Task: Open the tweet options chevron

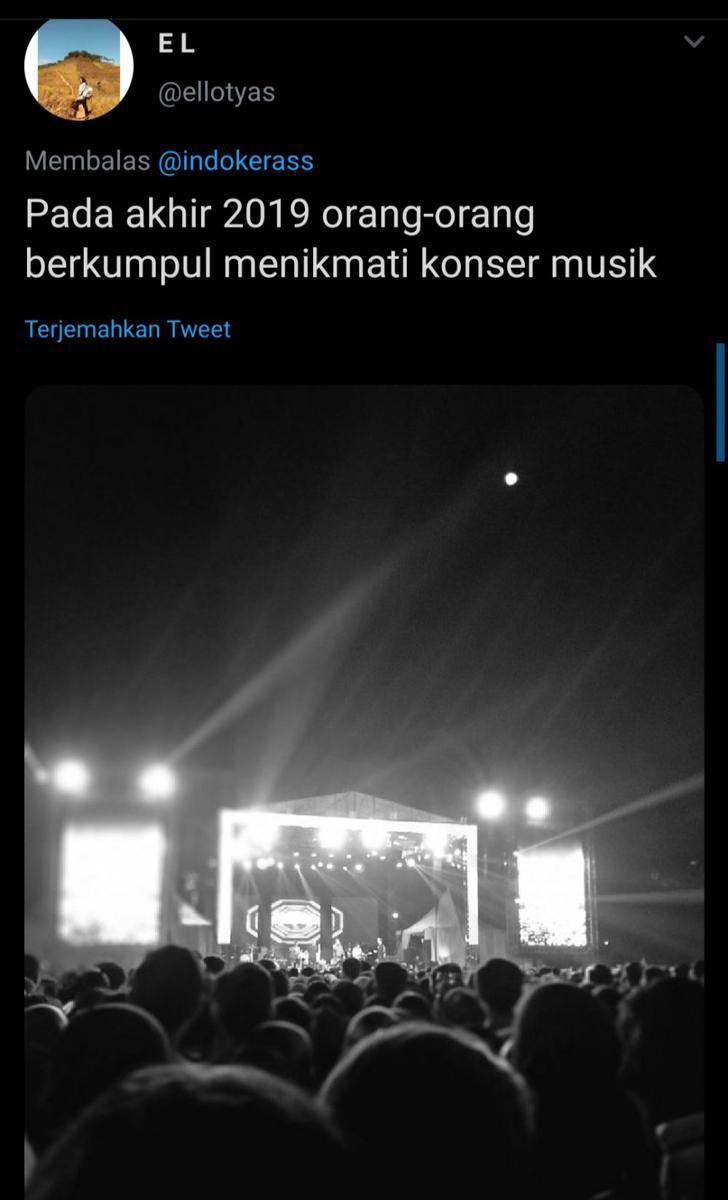Action: pos(693,41)
